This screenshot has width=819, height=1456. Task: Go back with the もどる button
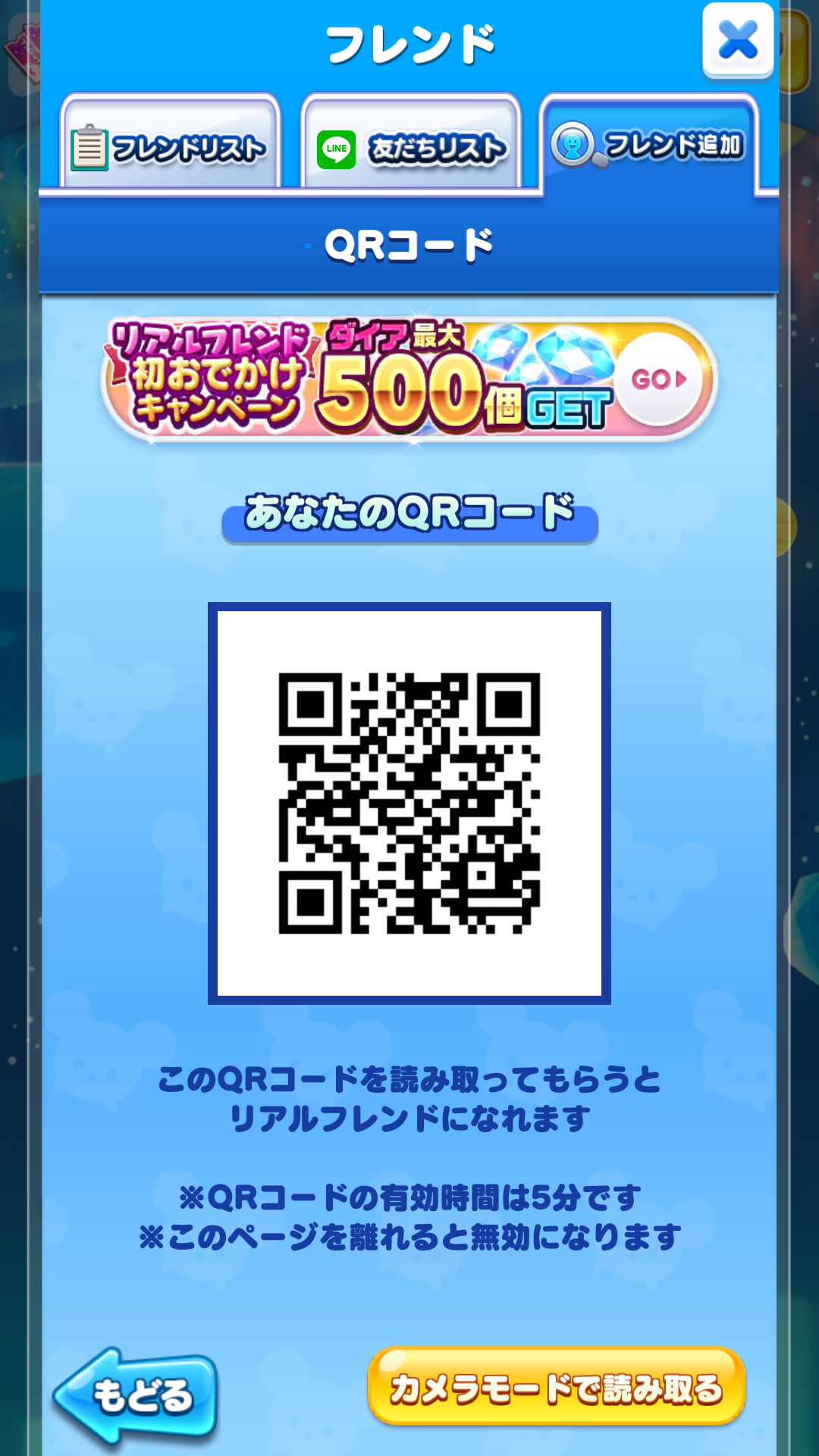click(136, 1395)
